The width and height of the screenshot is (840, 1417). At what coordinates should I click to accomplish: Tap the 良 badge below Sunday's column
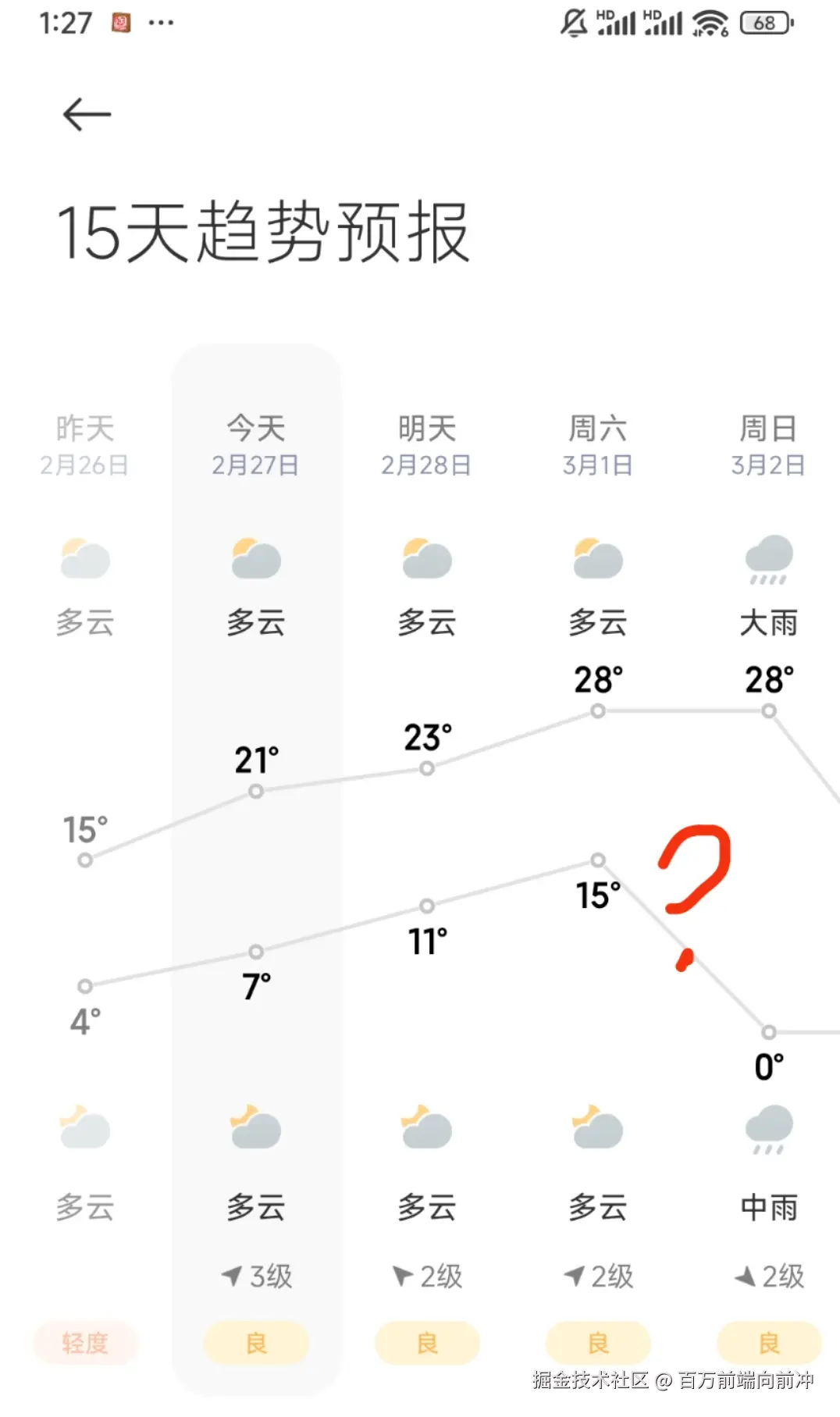point(767,1341)
